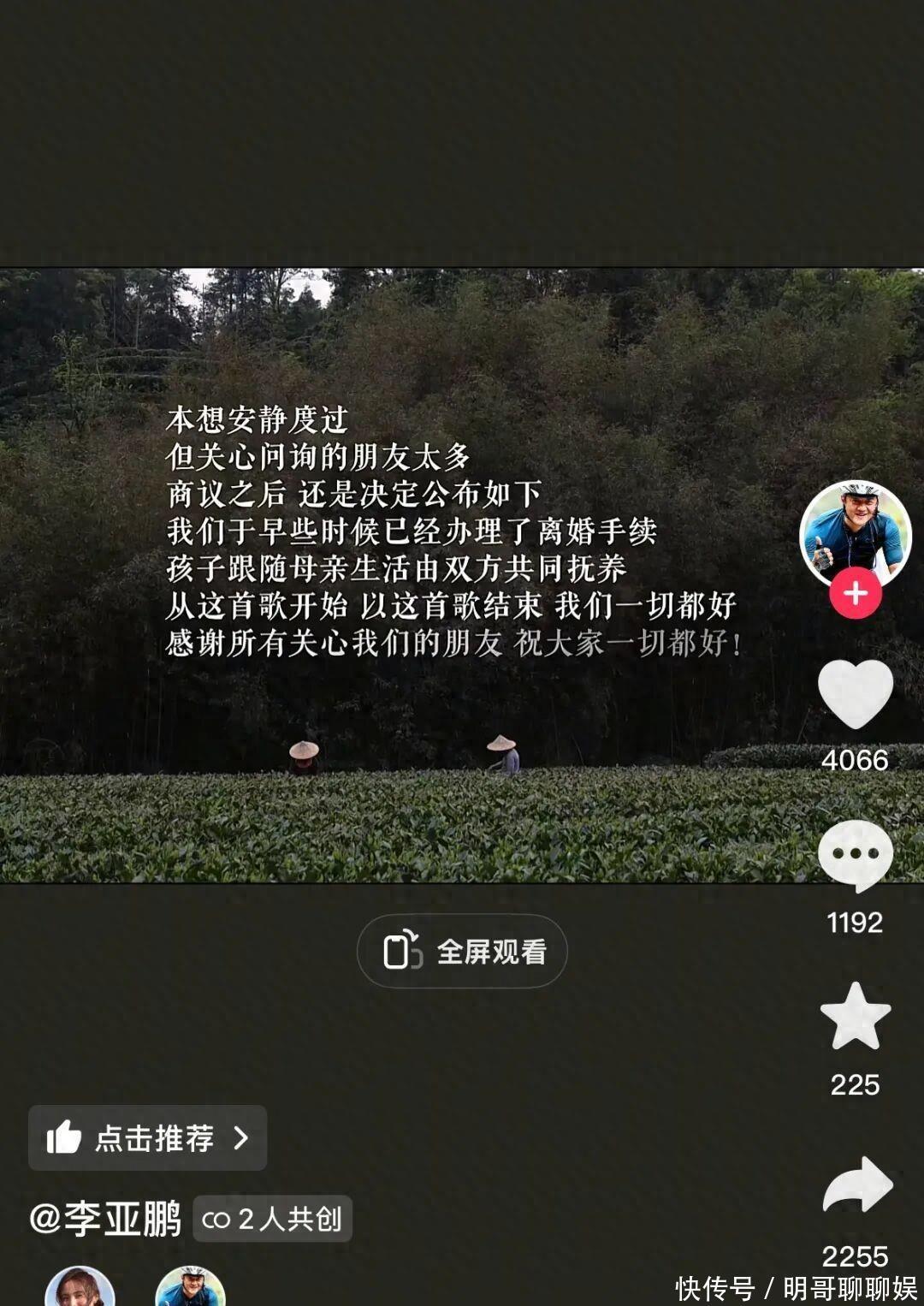Open @李亚鹏 profile link

click(105, 1219)
